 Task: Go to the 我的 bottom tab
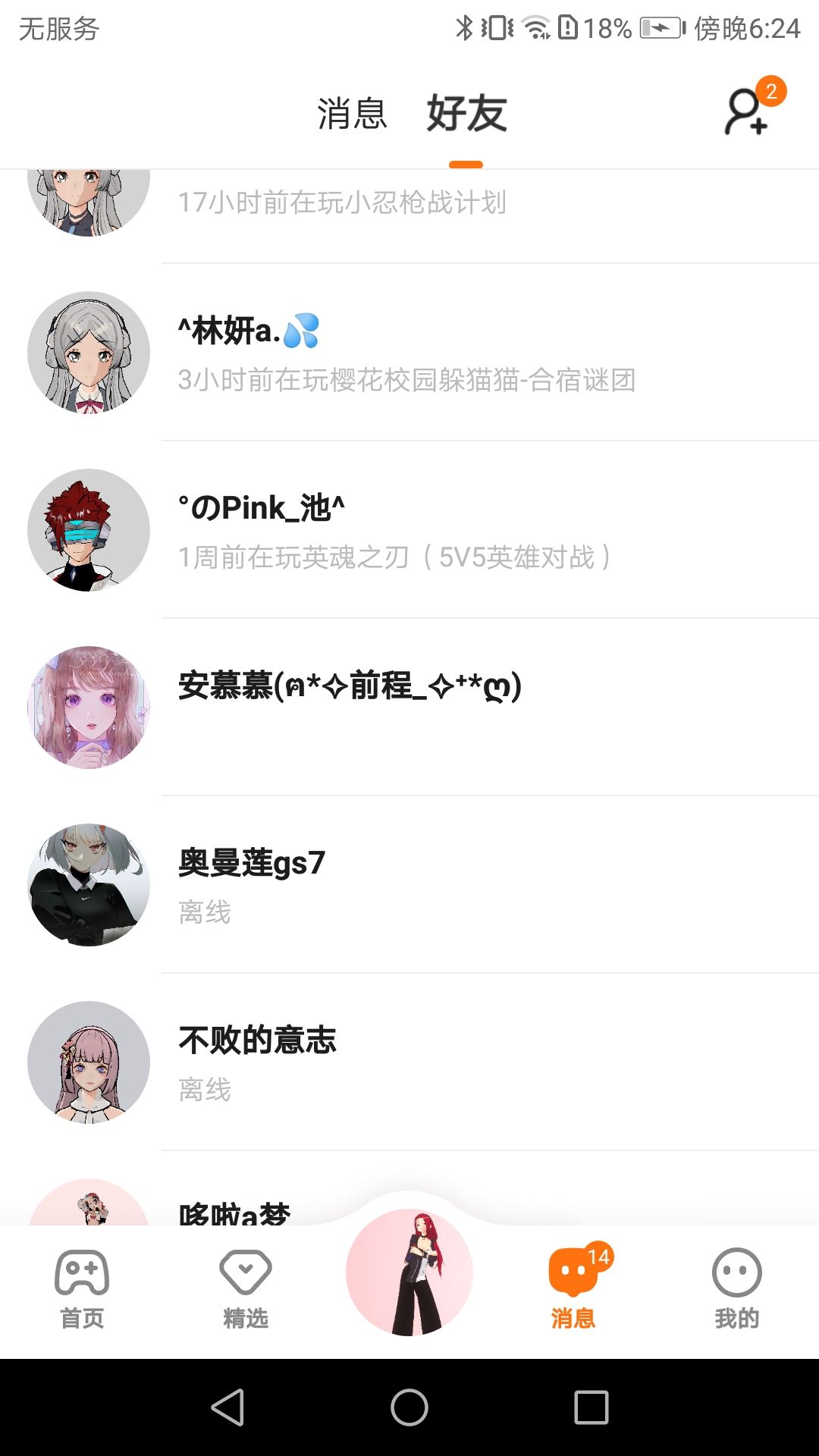737,1289
